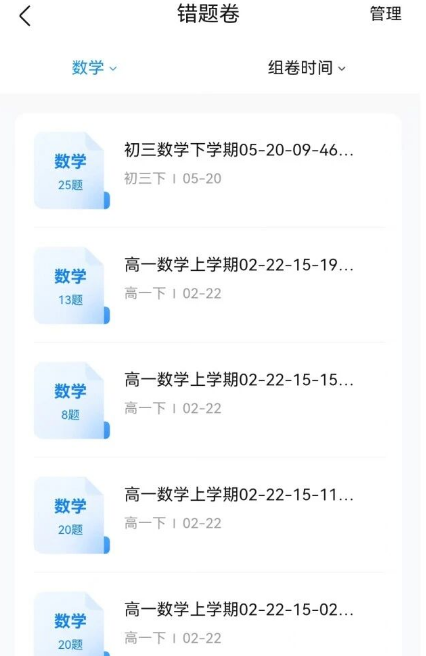Go back using the top-left arrow
426x656 pixels.
tap(25, 16)
